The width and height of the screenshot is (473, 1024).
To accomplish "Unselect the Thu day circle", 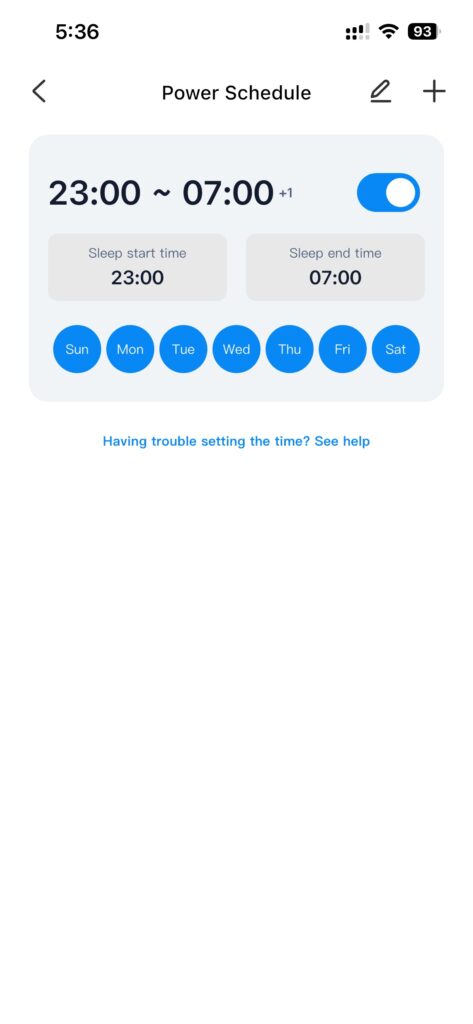I will [289, 349].
